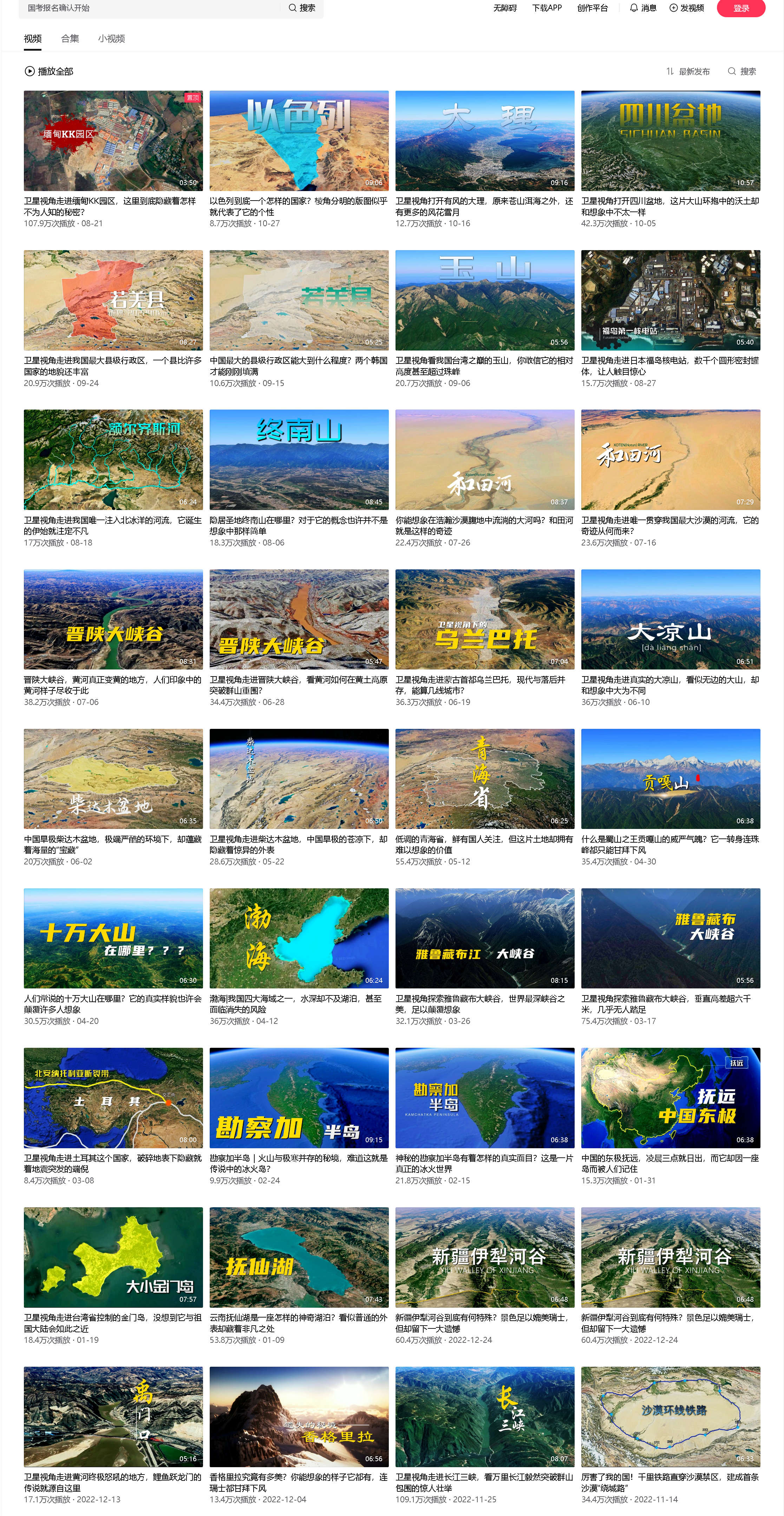The height and width of the screenshot is (1516, 784).
Task: Open the 长江三峡 video
Action: pos(484,1417)
